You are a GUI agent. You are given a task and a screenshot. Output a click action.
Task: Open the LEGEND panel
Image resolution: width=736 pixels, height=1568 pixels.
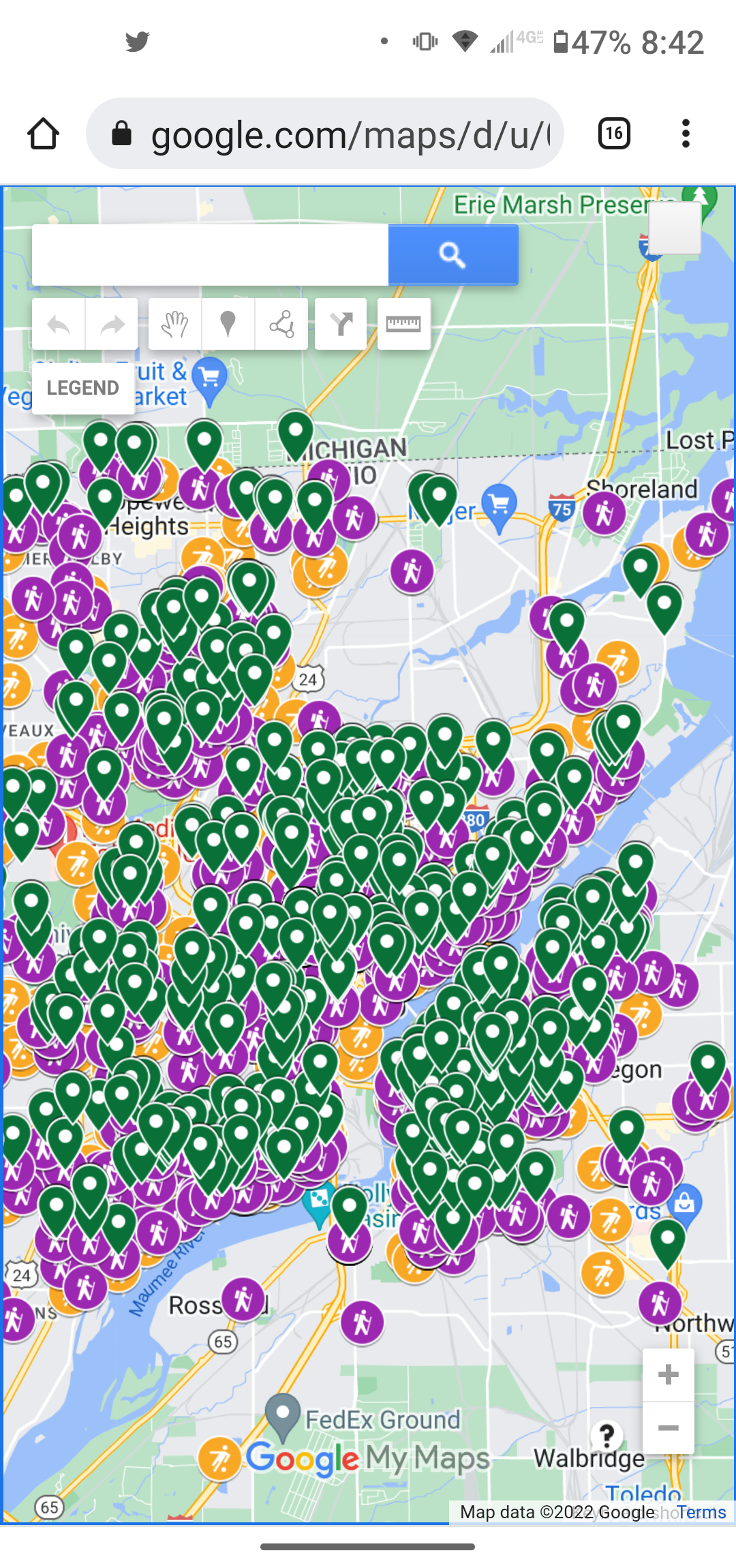82,388
